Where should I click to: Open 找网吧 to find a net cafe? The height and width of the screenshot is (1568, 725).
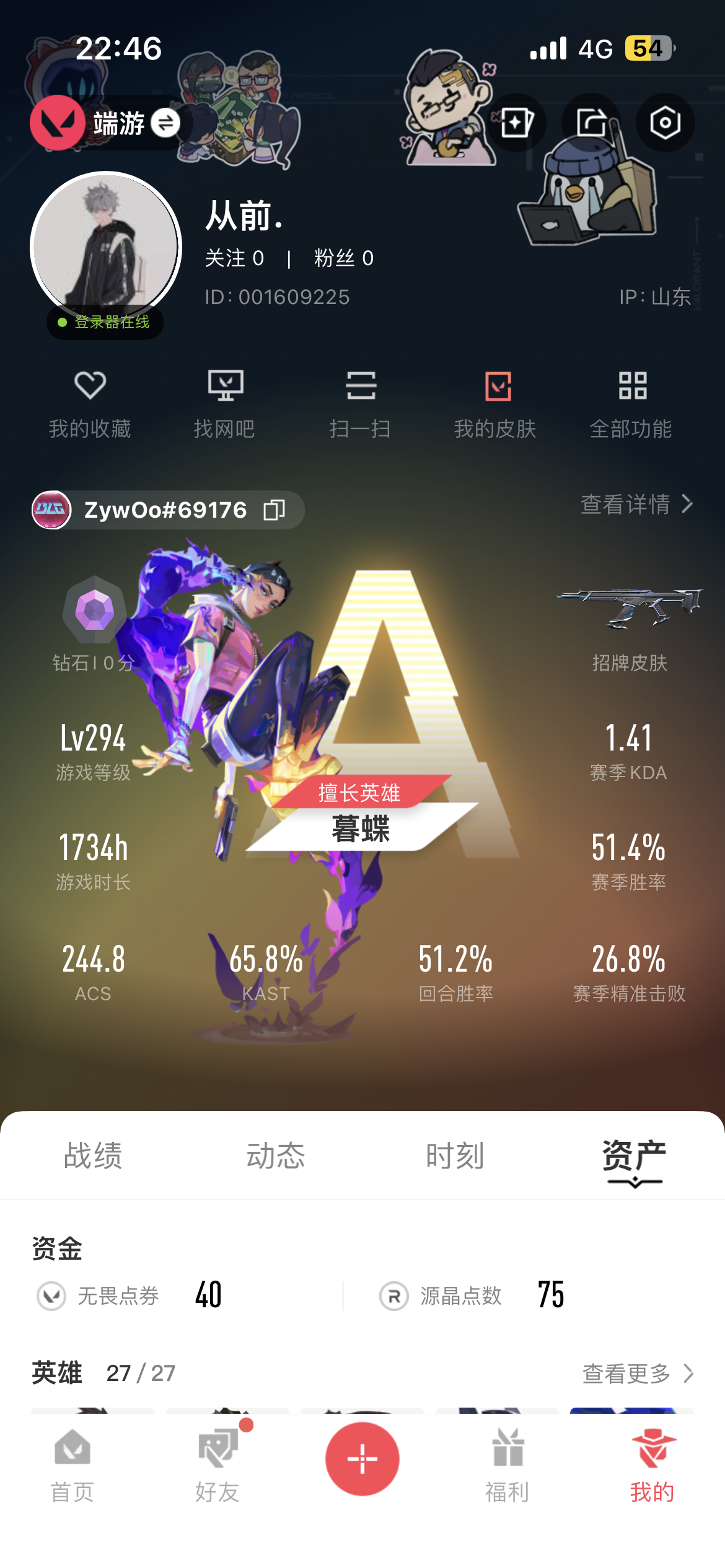pyautogui.click(x=224, y=404)
